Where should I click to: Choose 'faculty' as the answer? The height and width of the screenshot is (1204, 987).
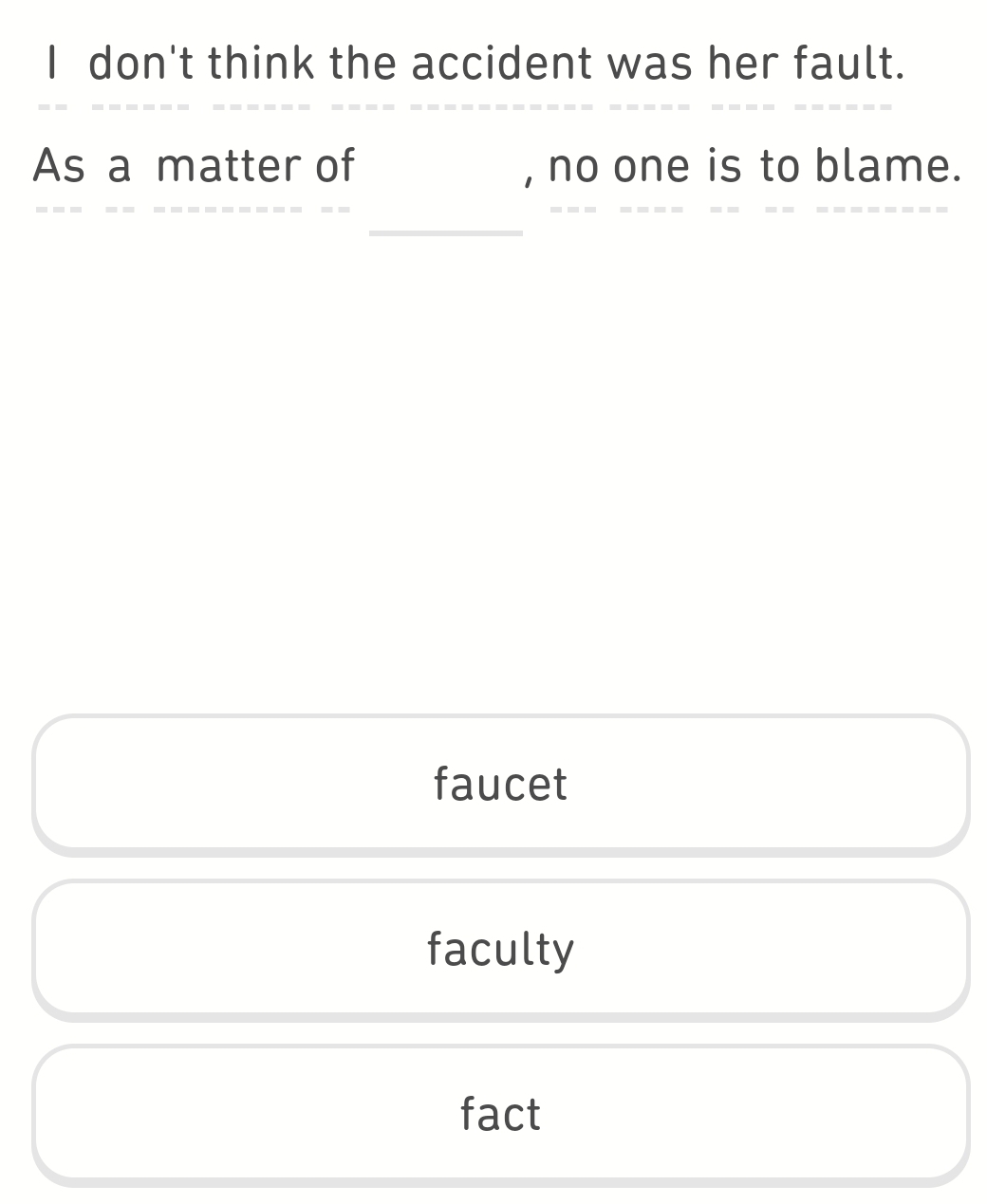tap(500, 949)
